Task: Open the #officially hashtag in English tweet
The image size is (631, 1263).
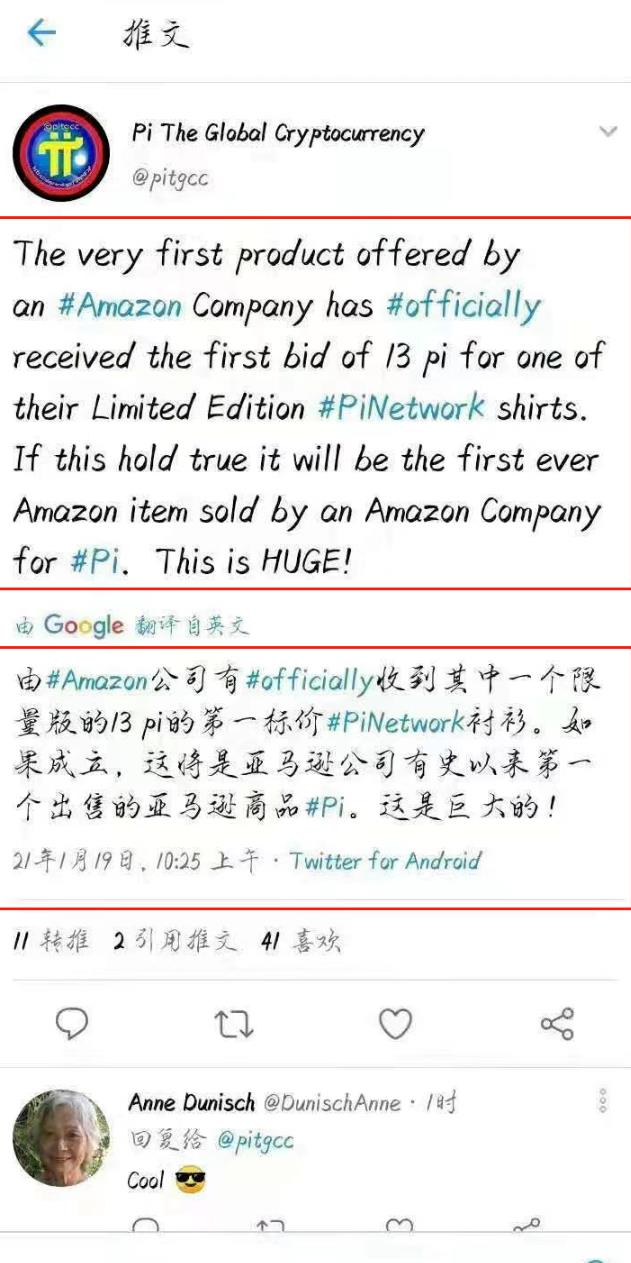Action: pos(463,306)
